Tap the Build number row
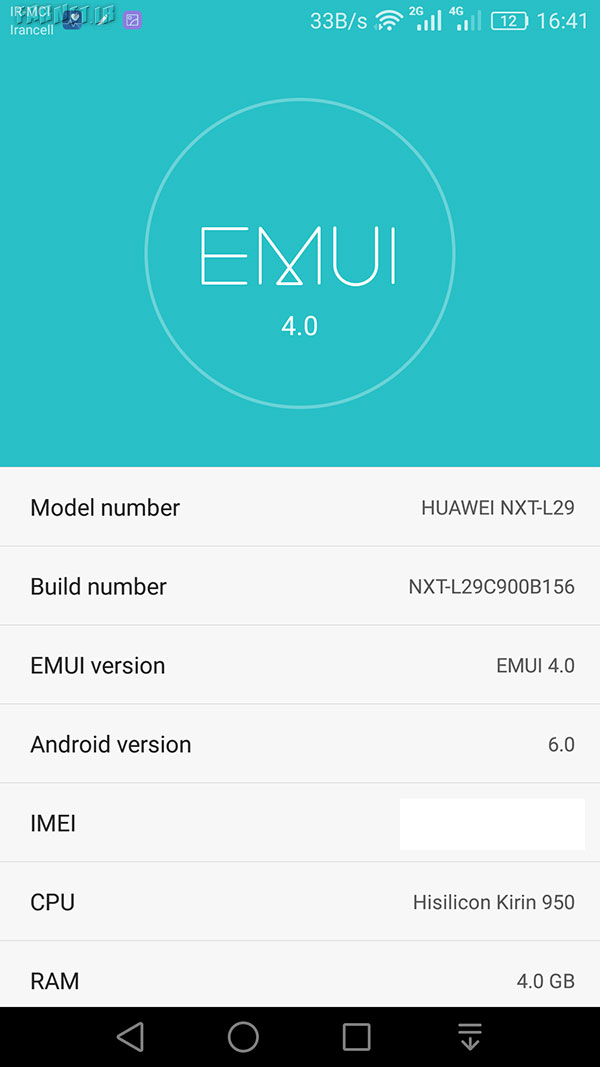Image resolution: width=600 pixels, height=1067 pixels. (300, 586)
